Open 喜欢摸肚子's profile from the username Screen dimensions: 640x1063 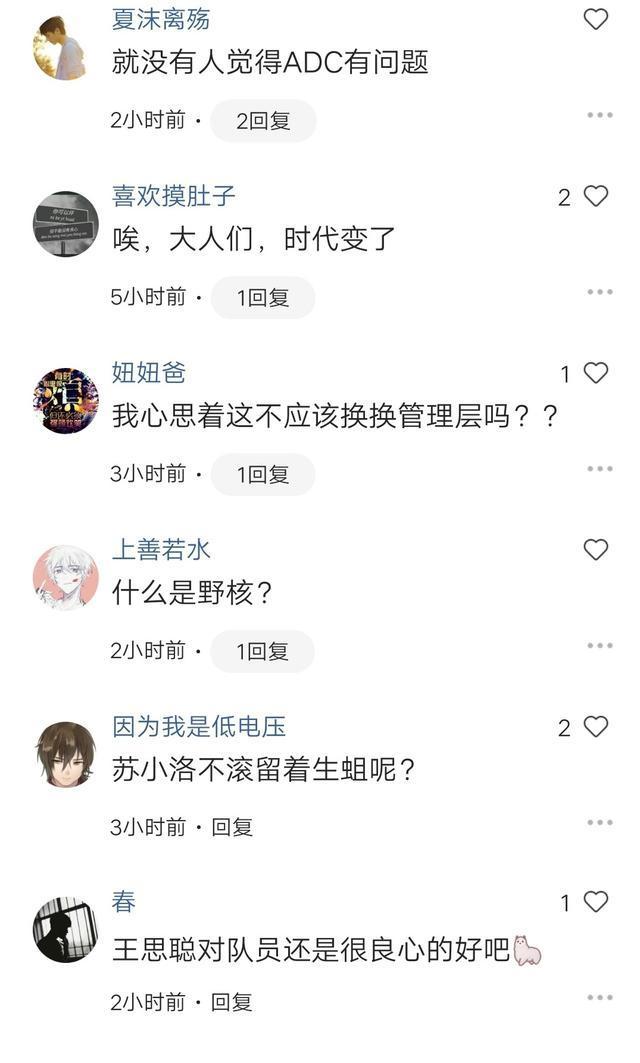[x=174, y=196]
